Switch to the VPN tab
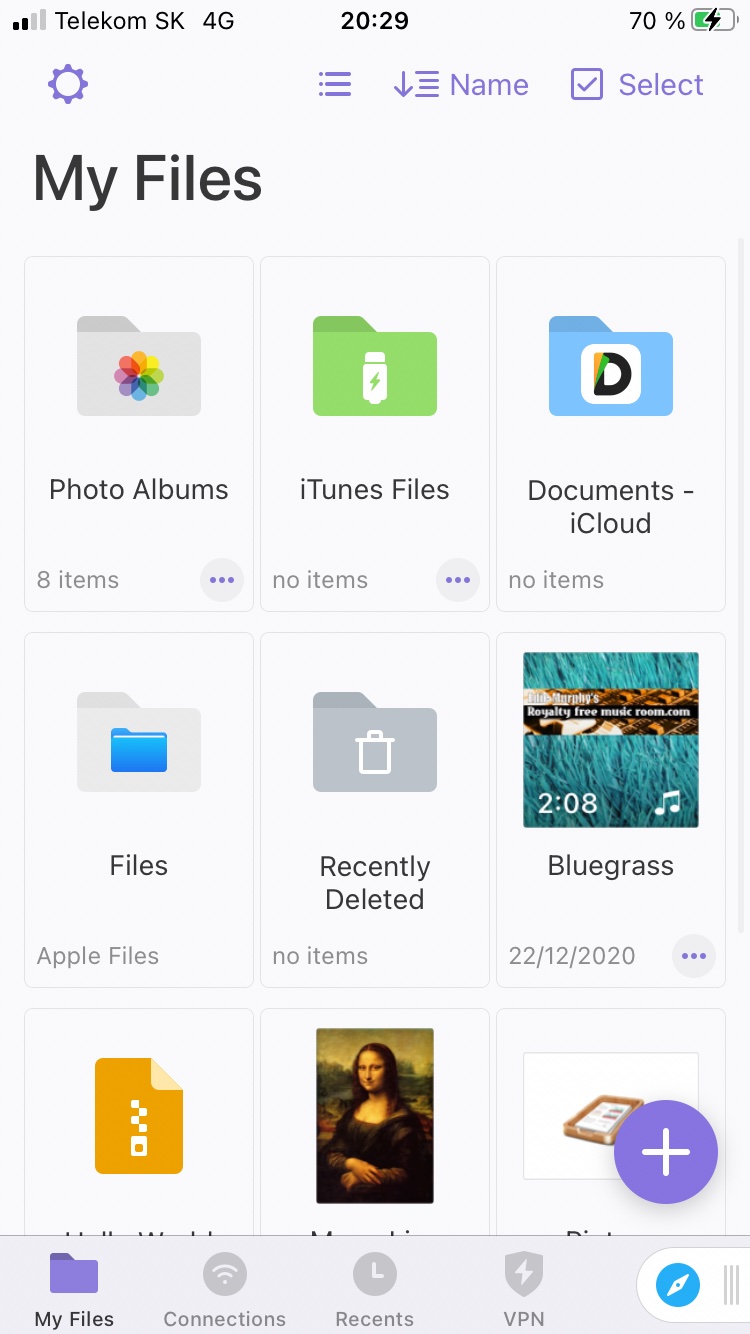This screenshot has height=1334, width=750. point(524,1290)
